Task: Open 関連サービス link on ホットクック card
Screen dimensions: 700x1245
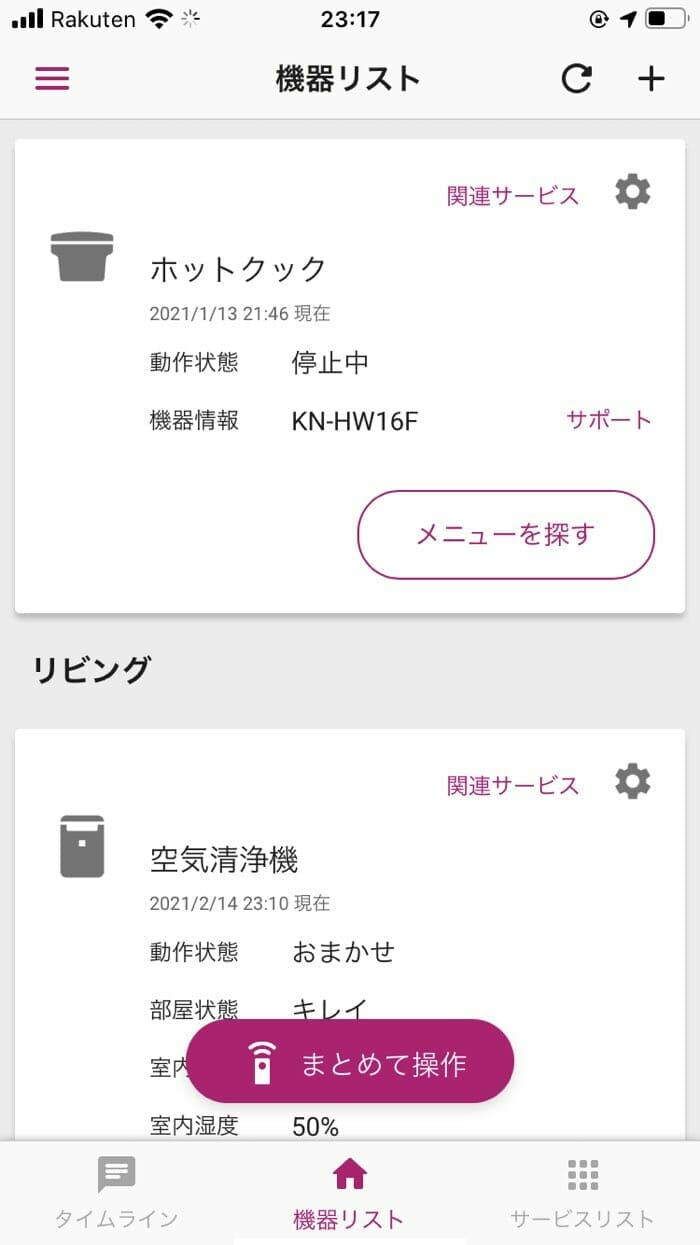Action: pyautogui.click(x=513, y=195)
